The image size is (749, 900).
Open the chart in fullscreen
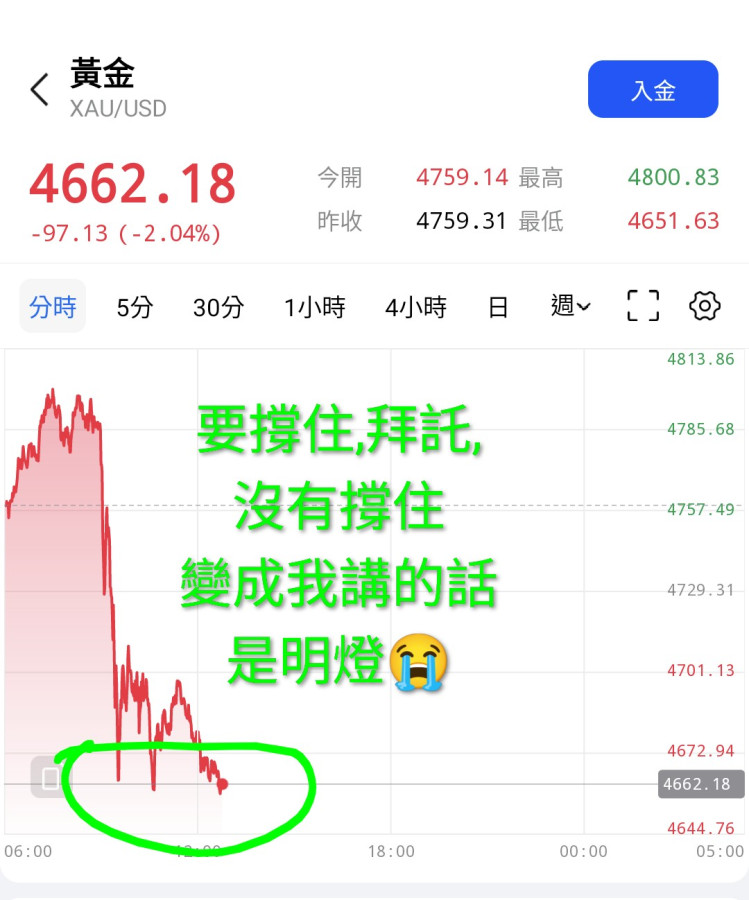tap(643, 306)
